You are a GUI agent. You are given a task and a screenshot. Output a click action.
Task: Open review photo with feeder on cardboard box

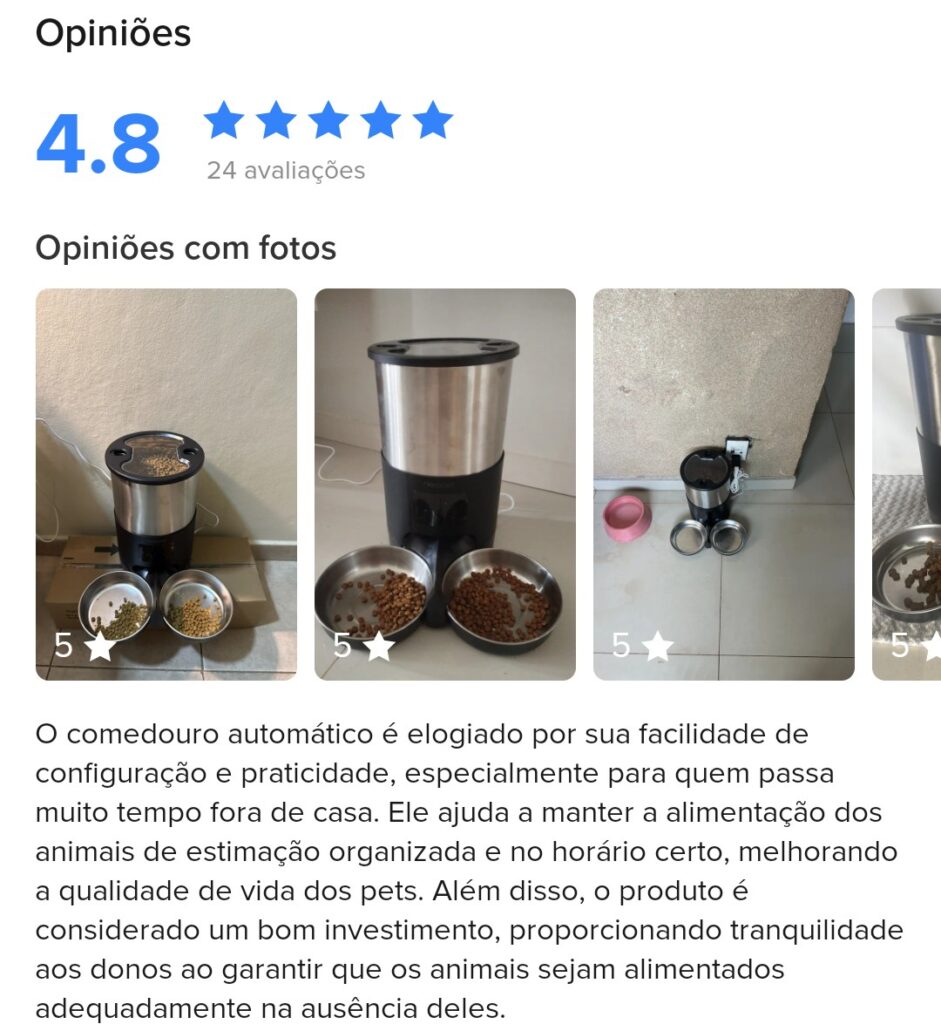coord(166,485)
